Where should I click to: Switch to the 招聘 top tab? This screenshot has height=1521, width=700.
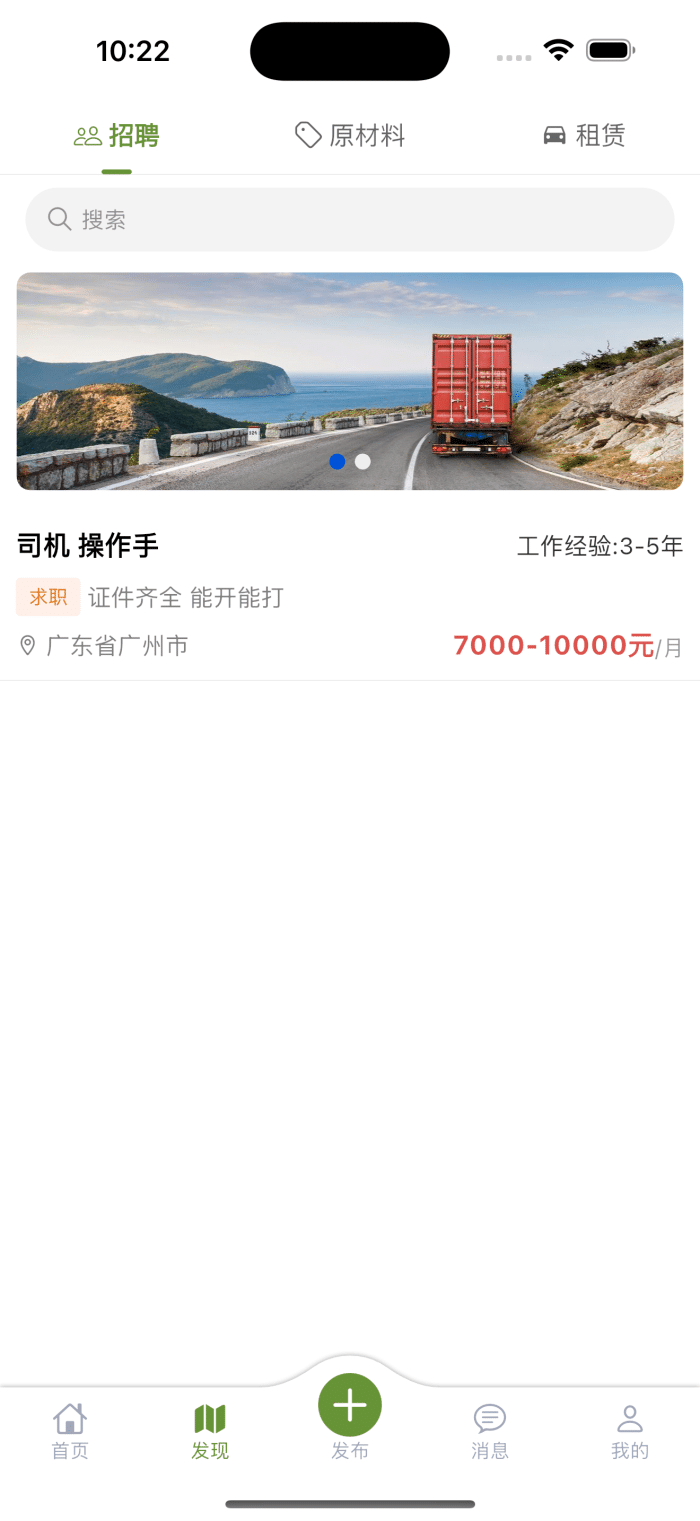tap(117, 136)
